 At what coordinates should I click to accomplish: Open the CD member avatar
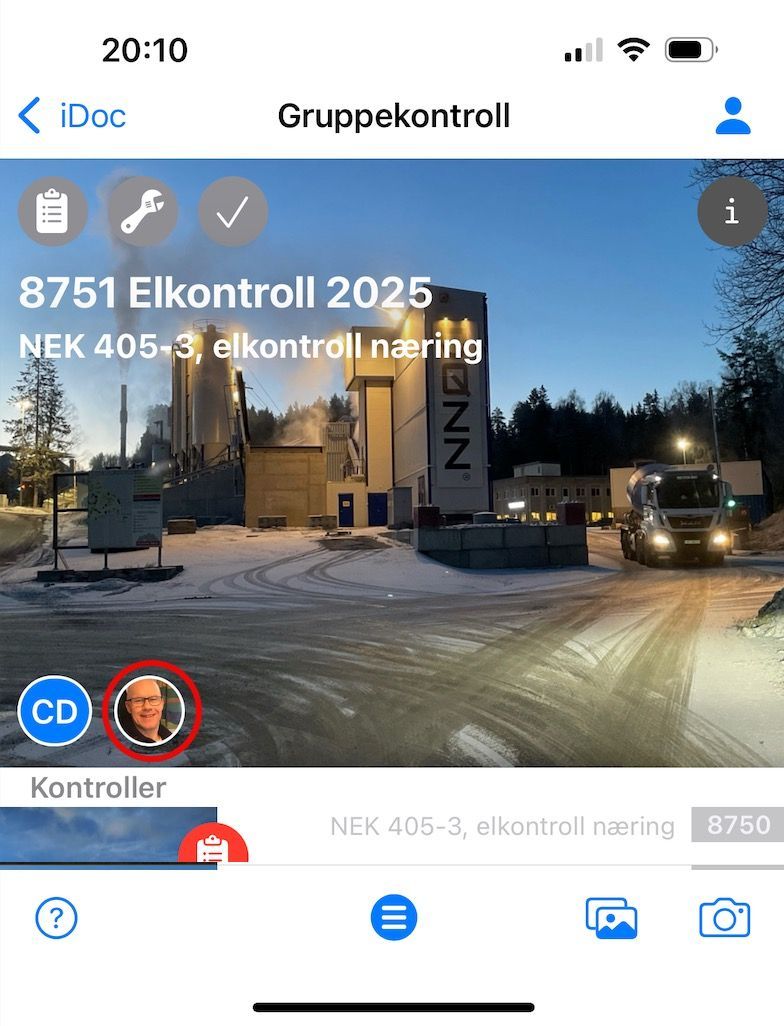[54, 711]
